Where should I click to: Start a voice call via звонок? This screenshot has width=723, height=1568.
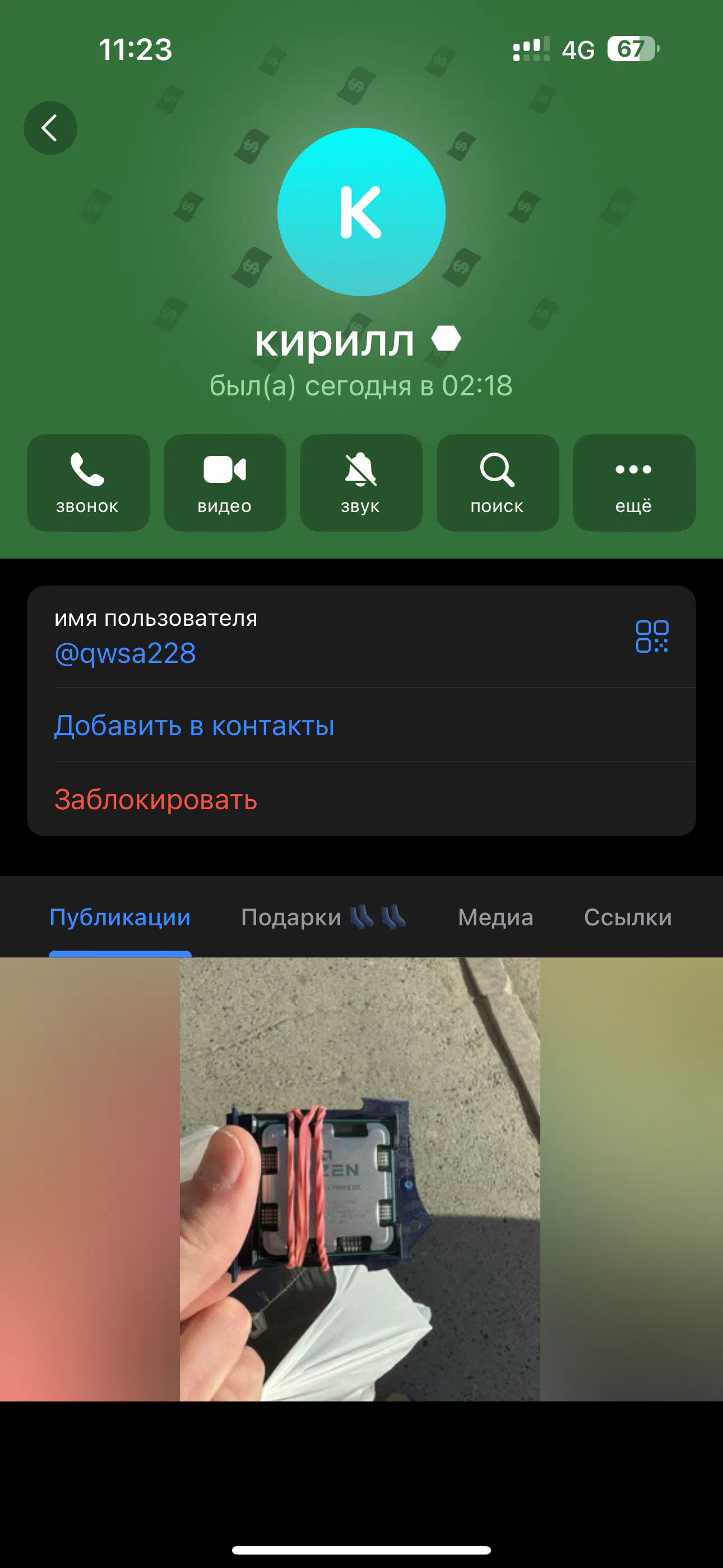click(x=88, y=483)
